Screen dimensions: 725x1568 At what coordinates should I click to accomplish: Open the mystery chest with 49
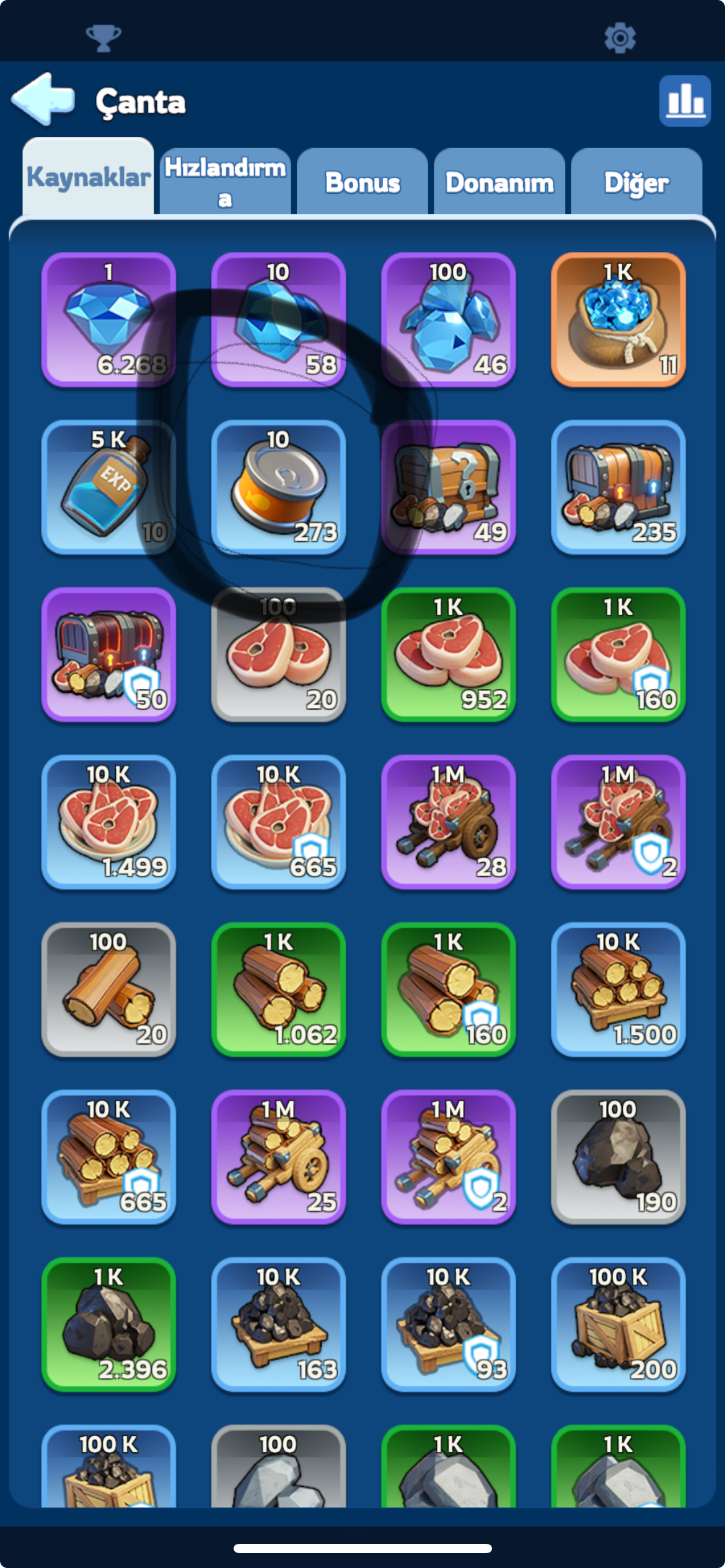(448, 487)
